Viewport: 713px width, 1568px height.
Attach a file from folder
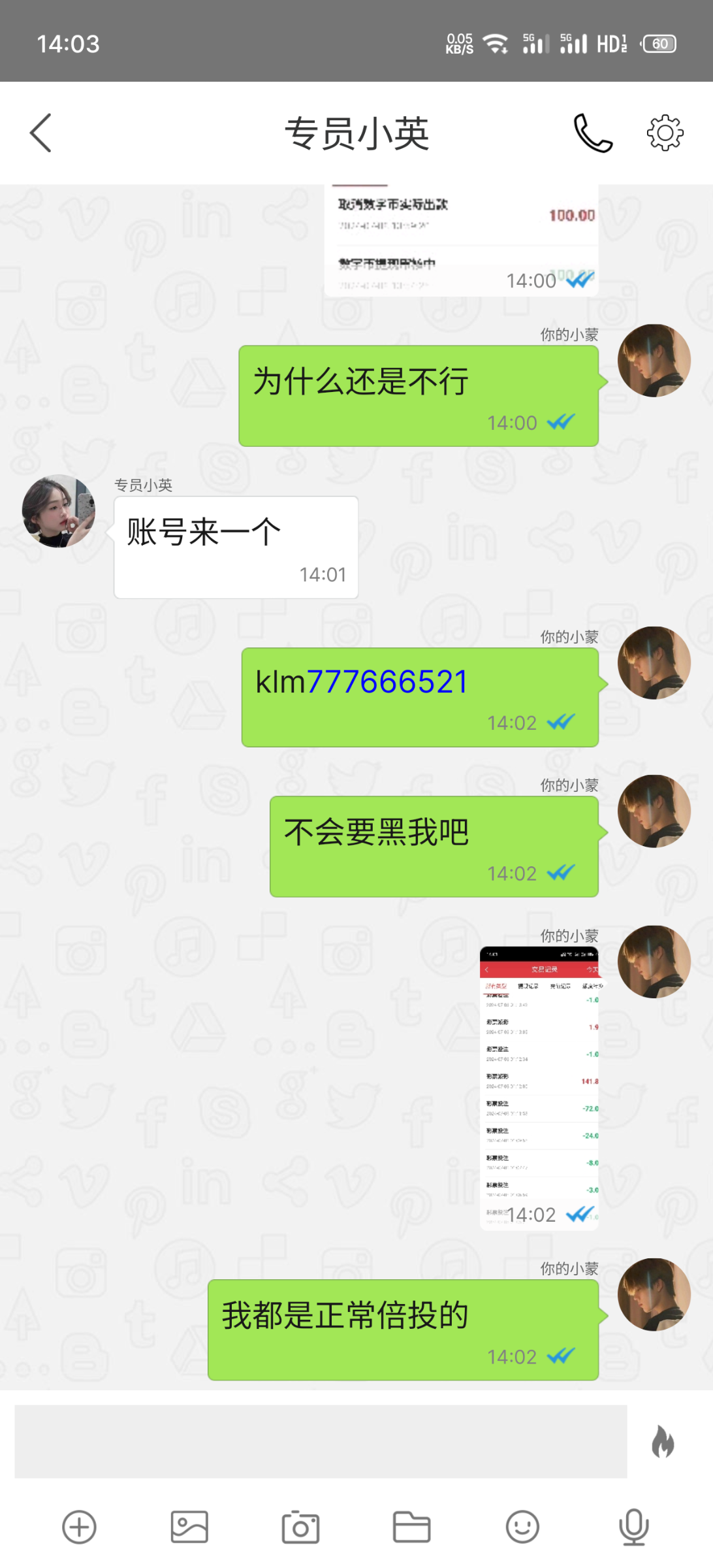pyautogui.click(x=411, y=1527)
